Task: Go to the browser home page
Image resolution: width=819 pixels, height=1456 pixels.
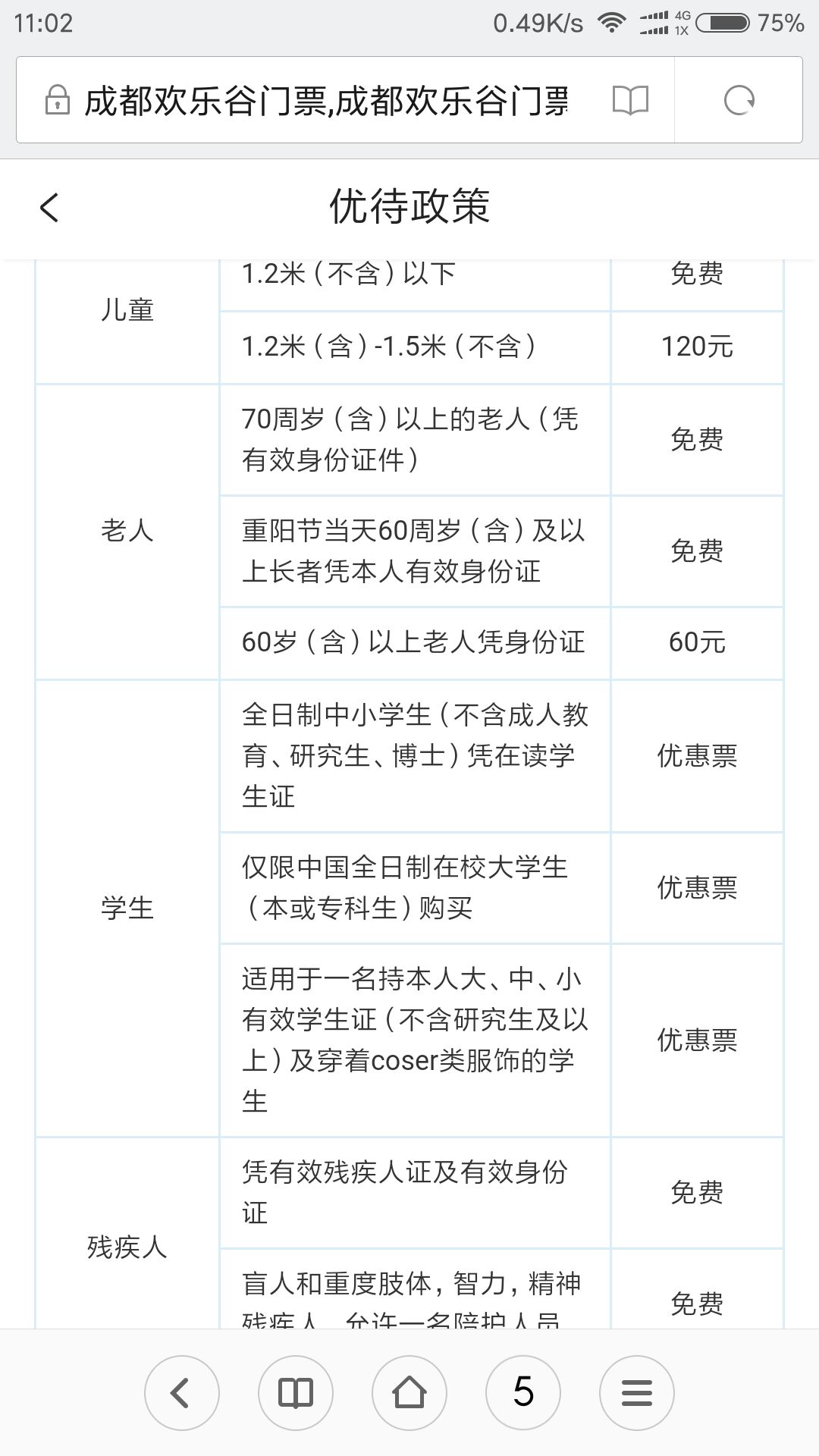Action: point(409,1392)
